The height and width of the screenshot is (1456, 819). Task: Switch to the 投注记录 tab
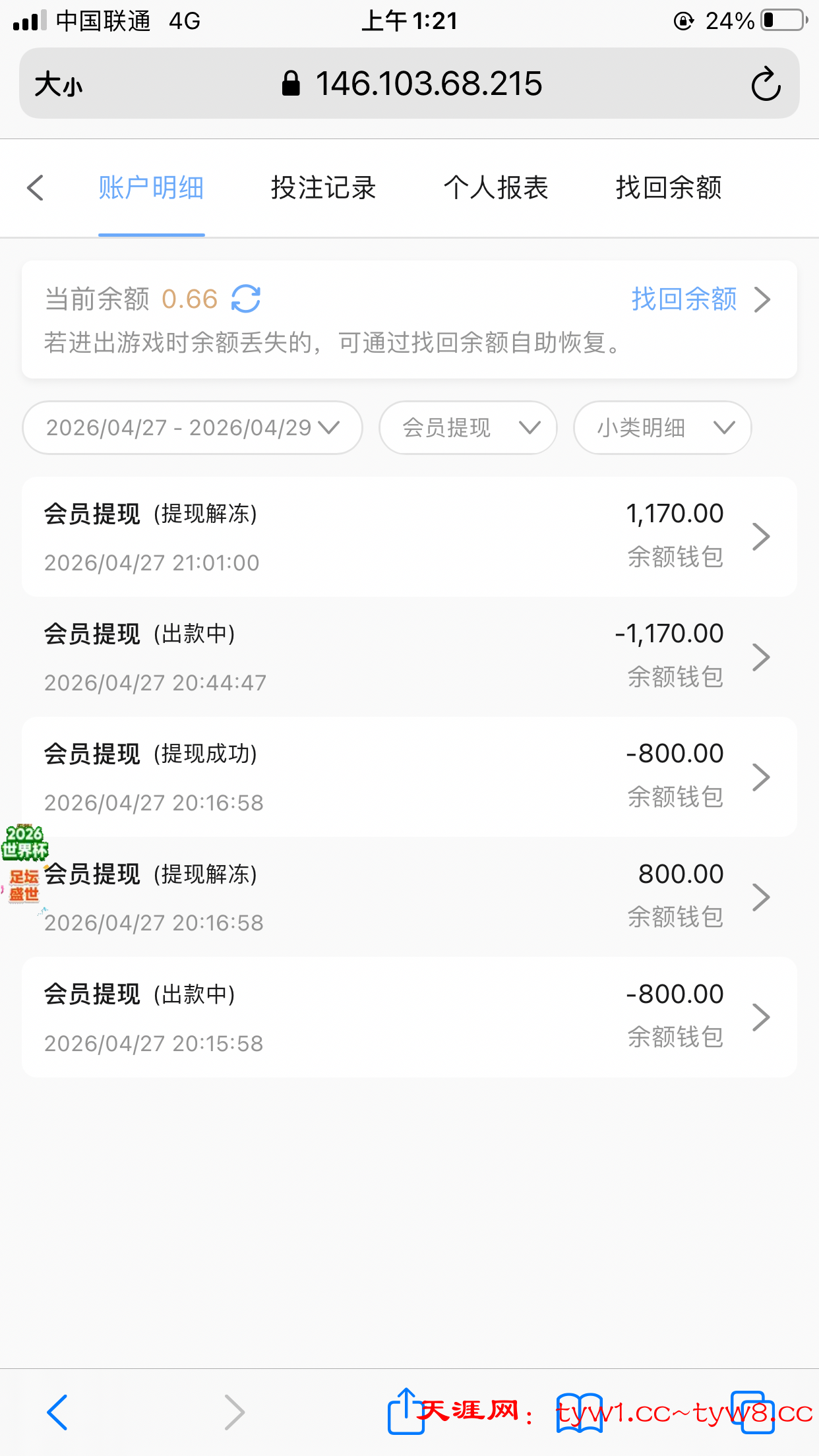pos(323,188)
